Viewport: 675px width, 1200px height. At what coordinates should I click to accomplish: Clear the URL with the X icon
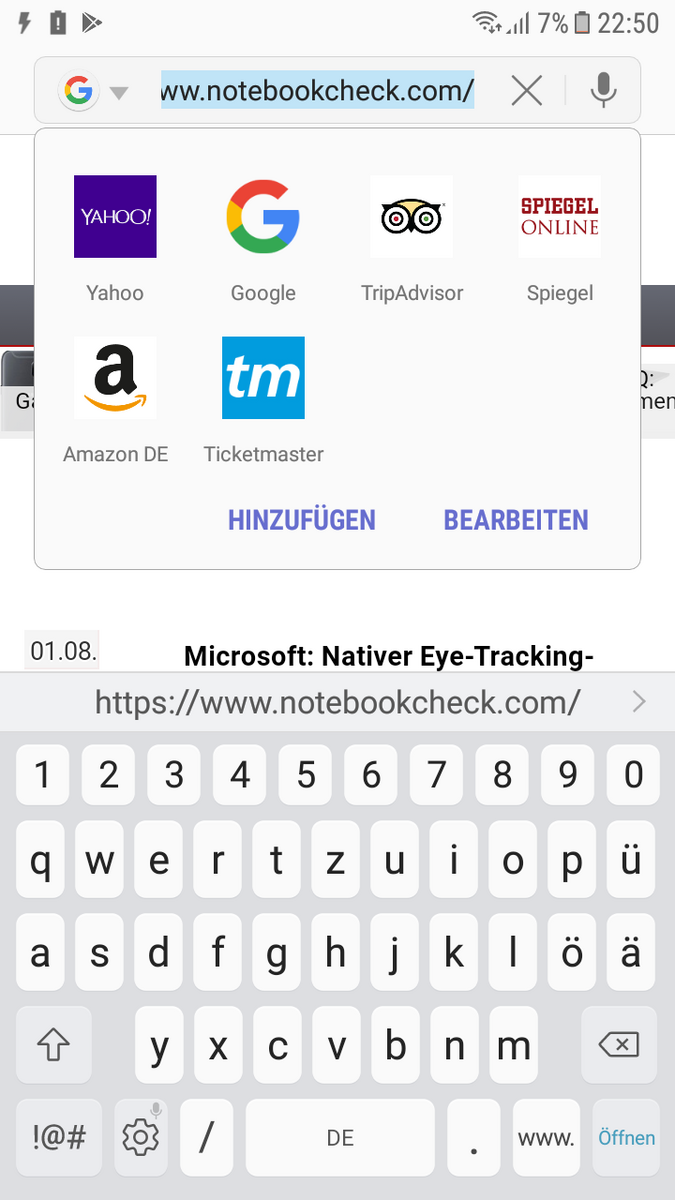tap(526, 92)
